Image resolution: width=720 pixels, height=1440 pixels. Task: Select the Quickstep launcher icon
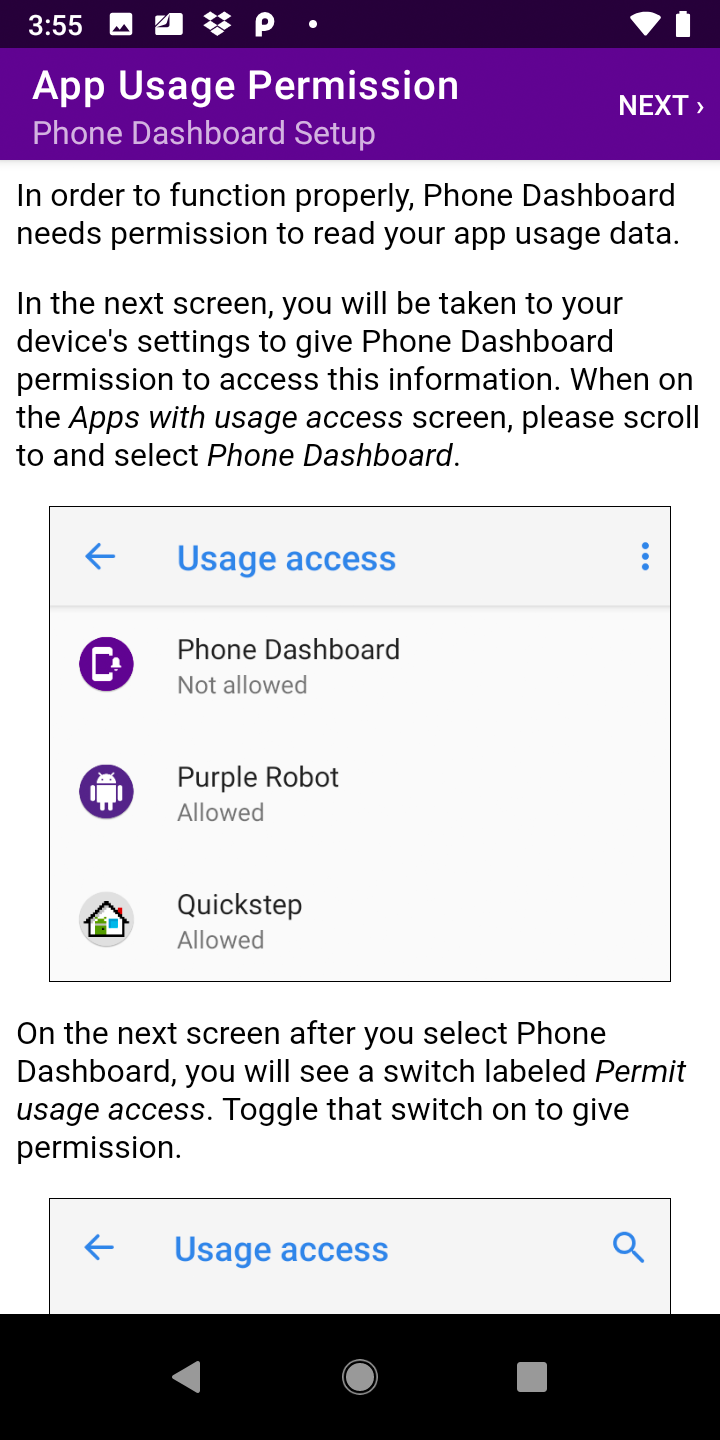tap(105, 918)
